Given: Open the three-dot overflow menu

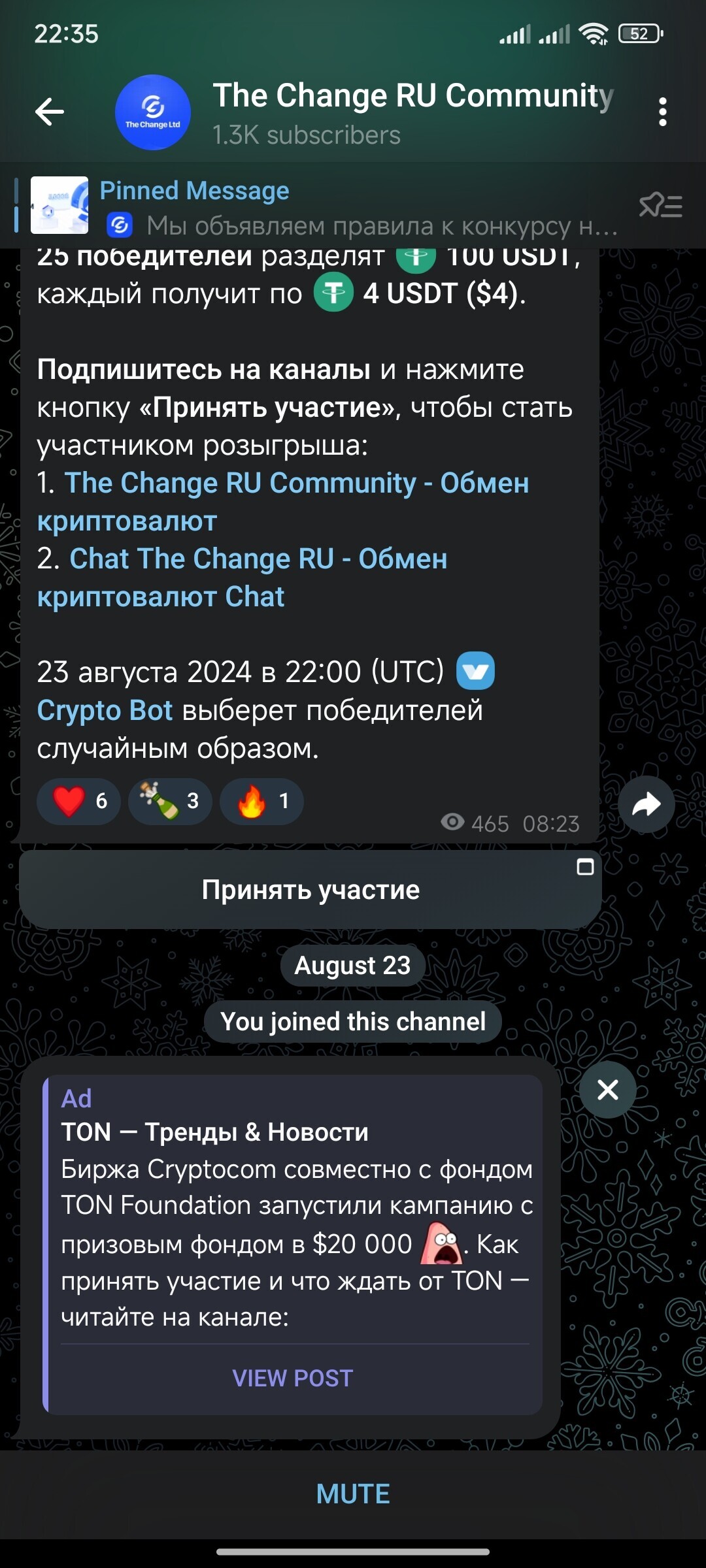Looking at the screenshot, I should click(662, 112).
